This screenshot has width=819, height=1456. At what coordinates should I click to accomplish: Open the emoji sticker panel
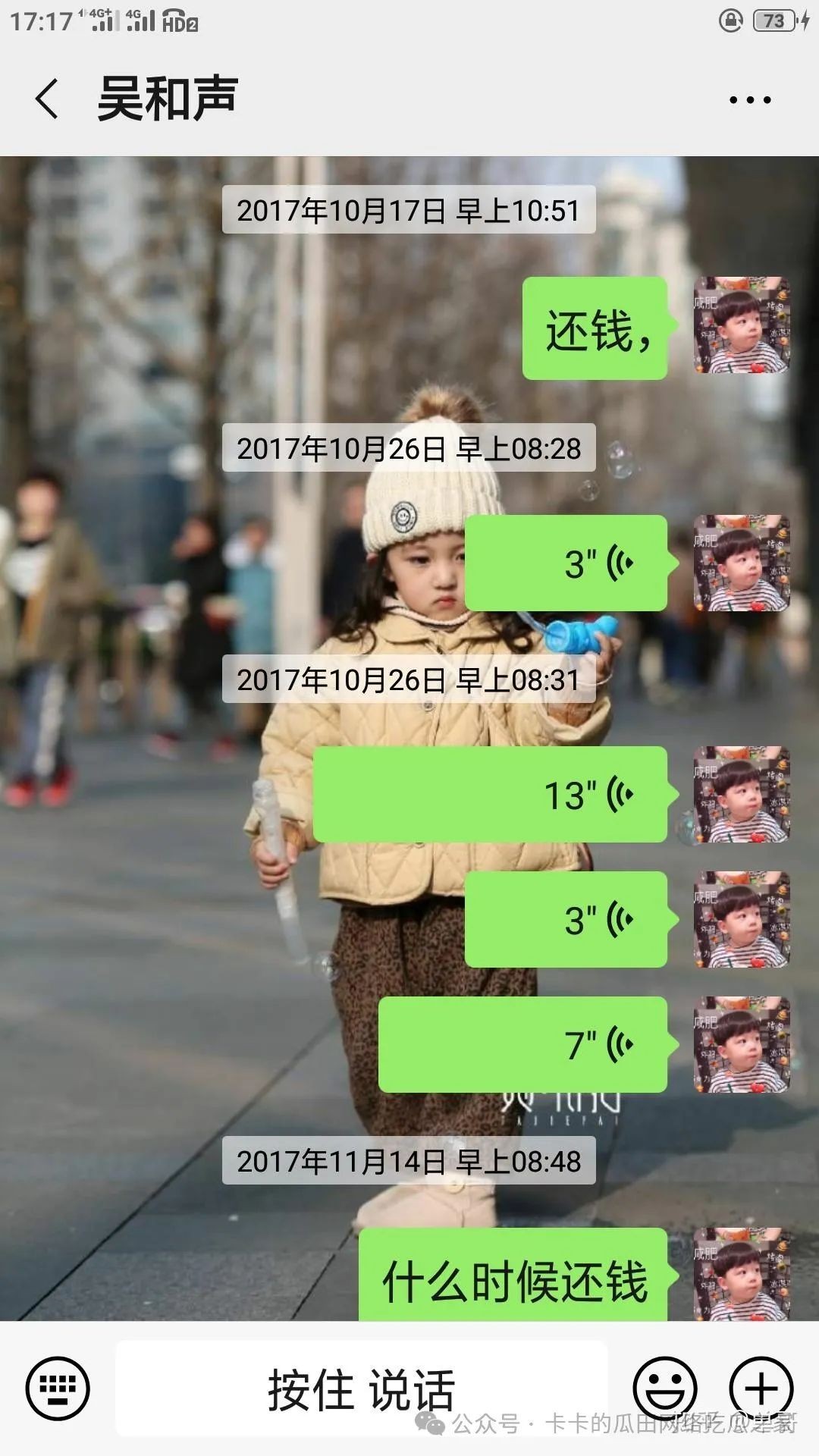pyautogui.click(x=665, y=1389)
